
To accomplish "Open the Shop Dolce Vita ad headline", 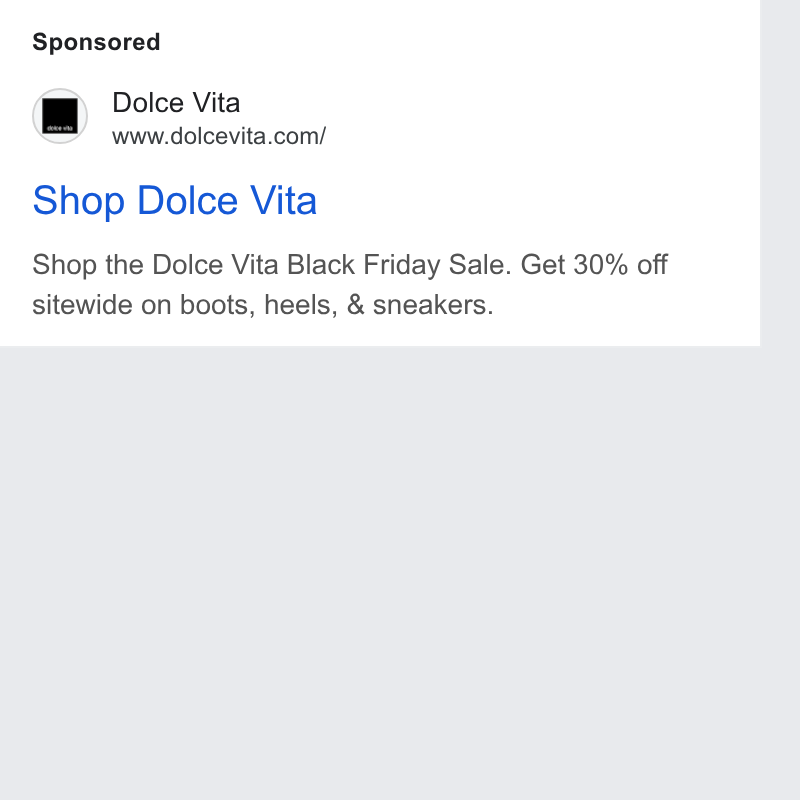I will click(x=174, y=201).
